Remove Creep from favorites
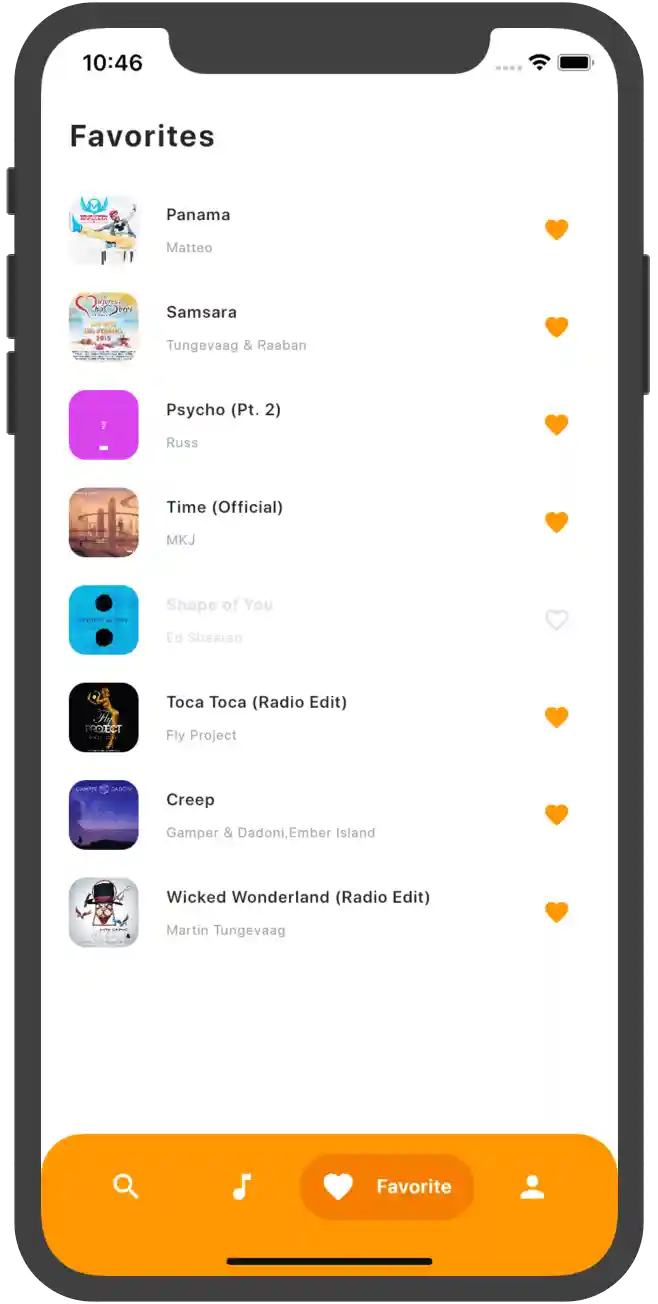This screenshot has width=658, height=1304. pyautogui.click(x=556, y=815)
